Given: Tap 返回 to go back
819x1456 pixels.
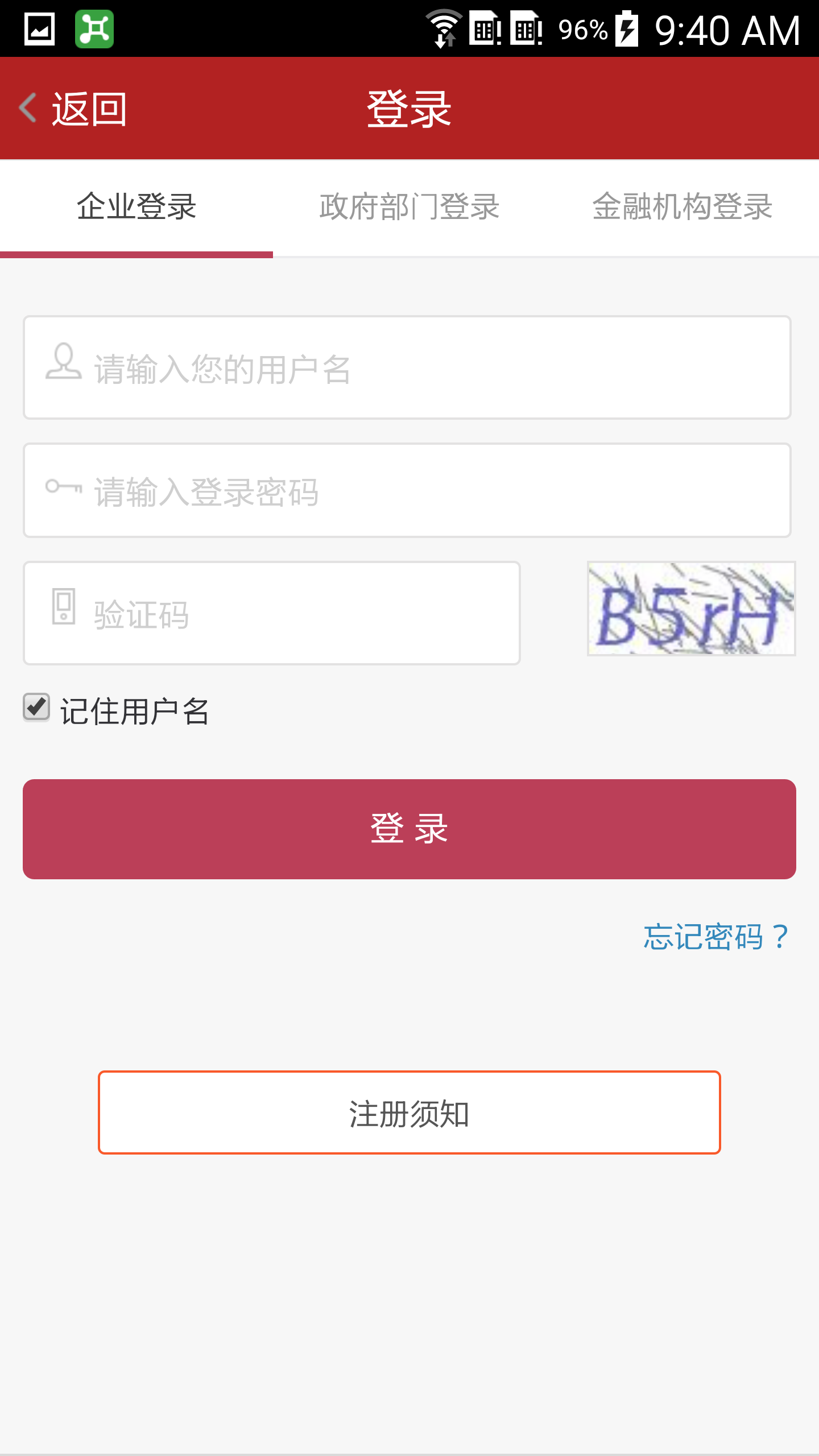Looking at the screenshot, I should 88,109.
